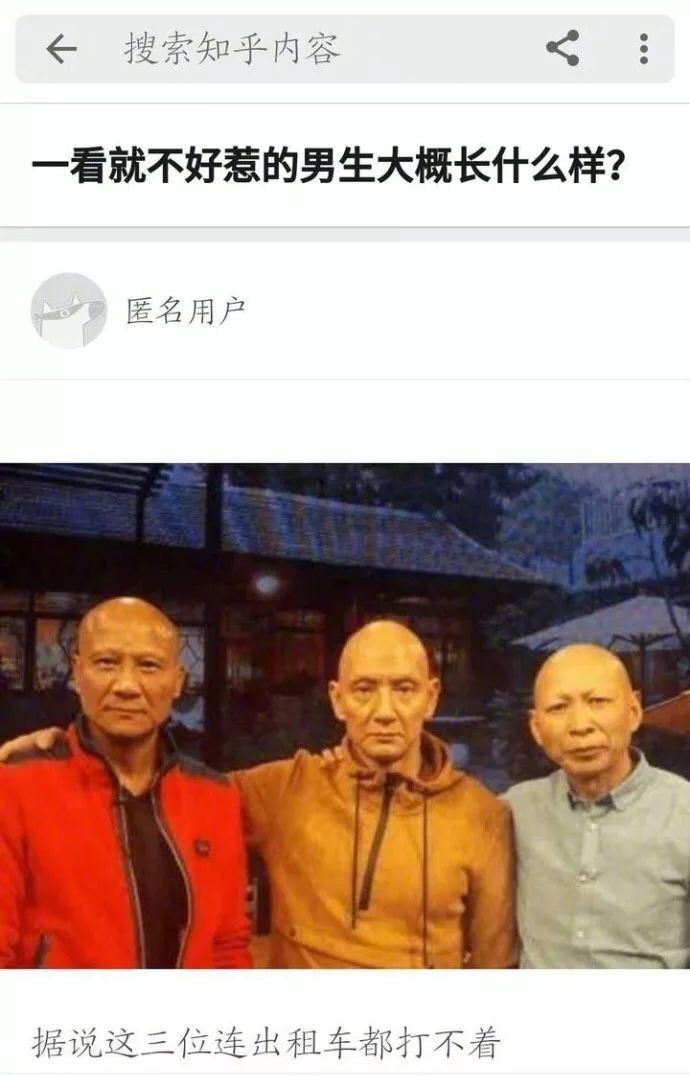Share this answer
Screen dimensions: 690x1077
point(563,48)
